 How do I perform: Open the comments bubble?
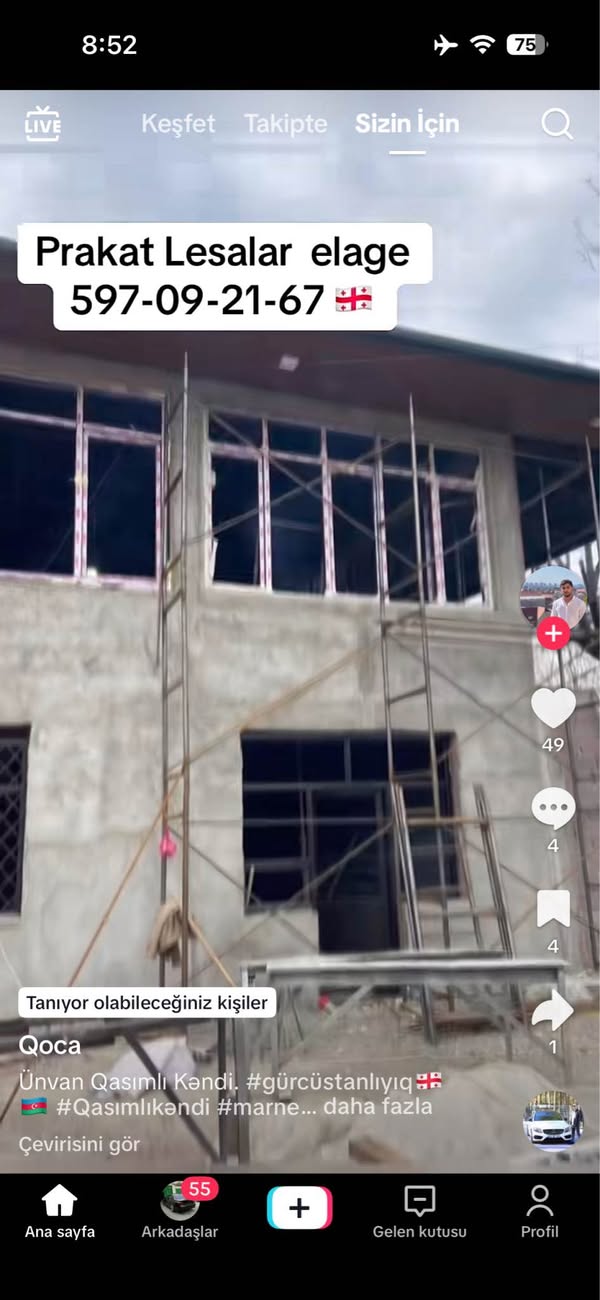click(553, 808)
